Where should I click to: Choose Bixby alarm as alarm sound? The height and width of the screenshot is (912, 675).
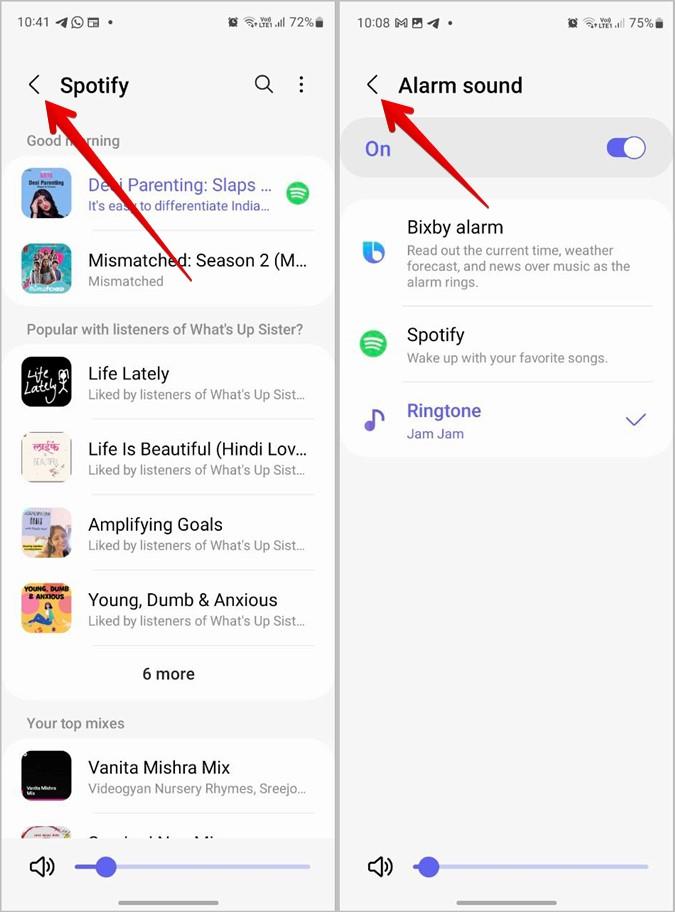[506, 253]
